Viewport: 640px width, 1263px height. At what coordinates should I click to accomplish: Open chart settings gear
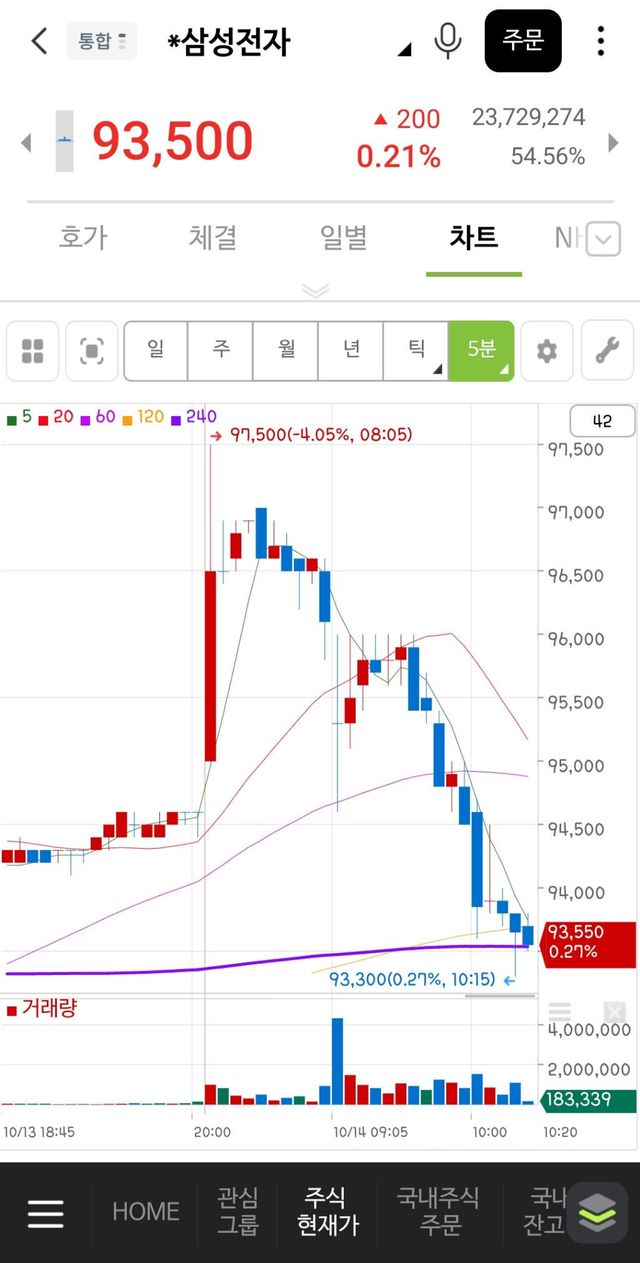[546, 351]
